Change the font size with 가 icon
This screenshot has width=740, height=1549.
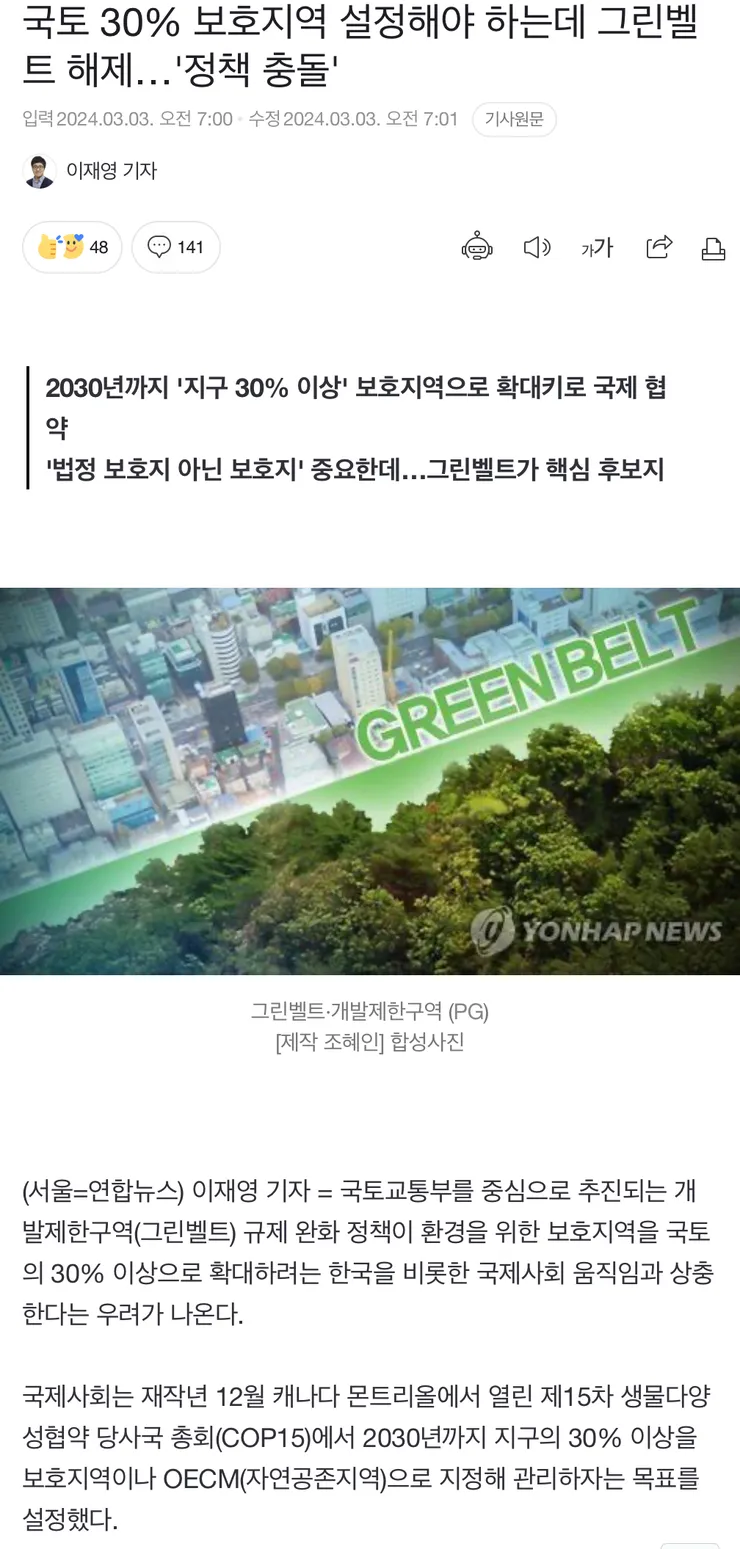click(597, 247)
